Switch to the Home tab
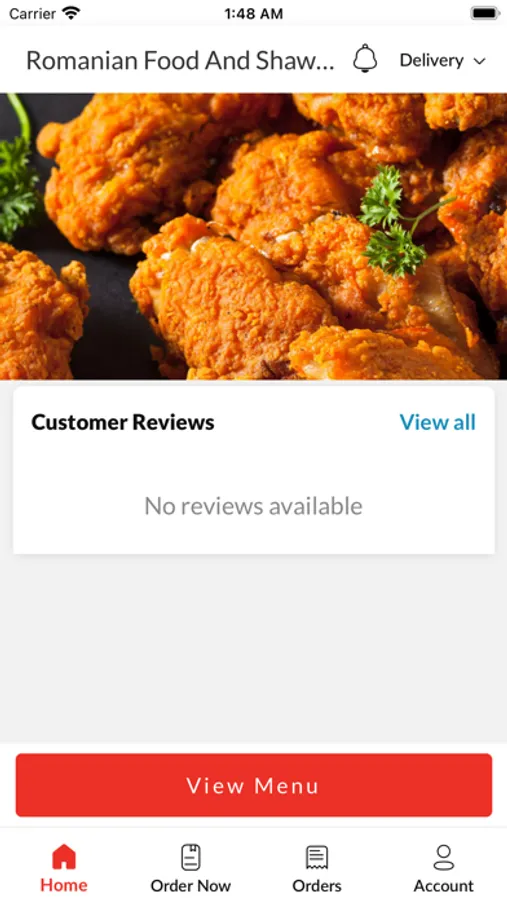The width and height of the screenshot is (507, 900). [x=64, y=868]
